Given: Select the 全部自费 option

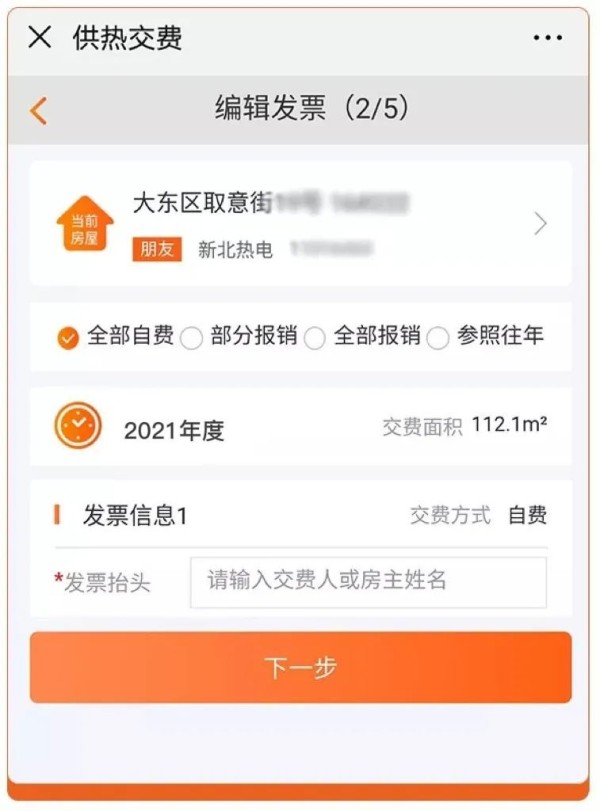Looking at the screenshot, I should click(x=68, y=338).
